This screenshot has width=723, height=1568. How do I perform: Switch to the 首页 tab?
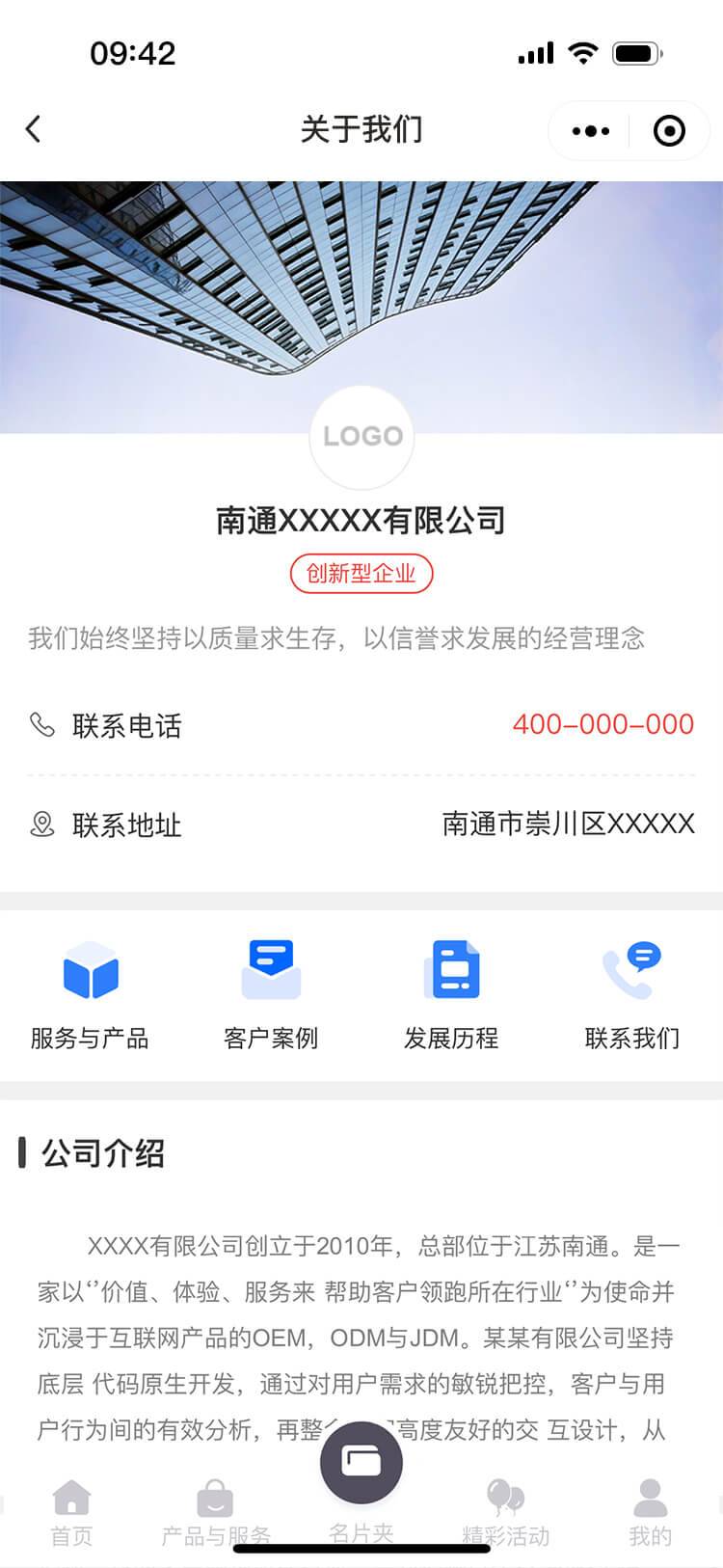click(71, 1511)
